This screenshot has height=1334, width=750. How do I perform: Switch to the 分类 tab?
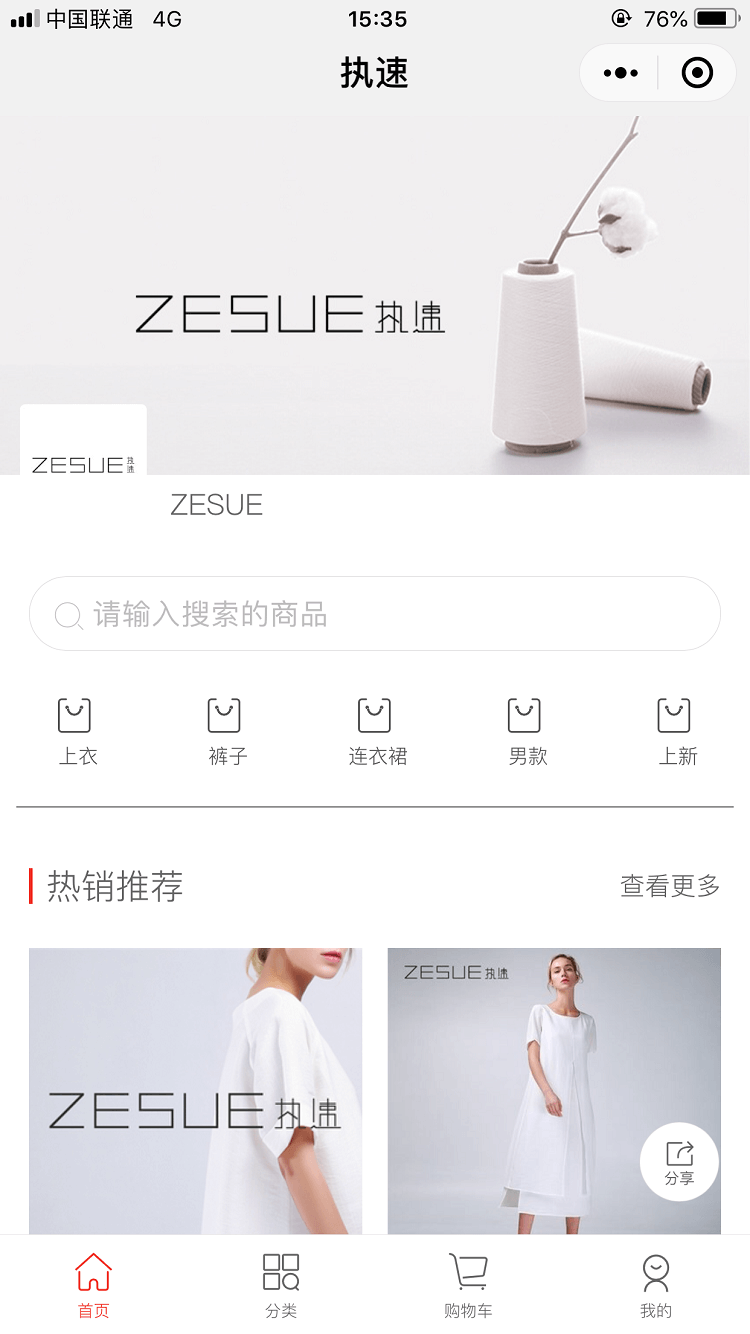point(281,1285)
